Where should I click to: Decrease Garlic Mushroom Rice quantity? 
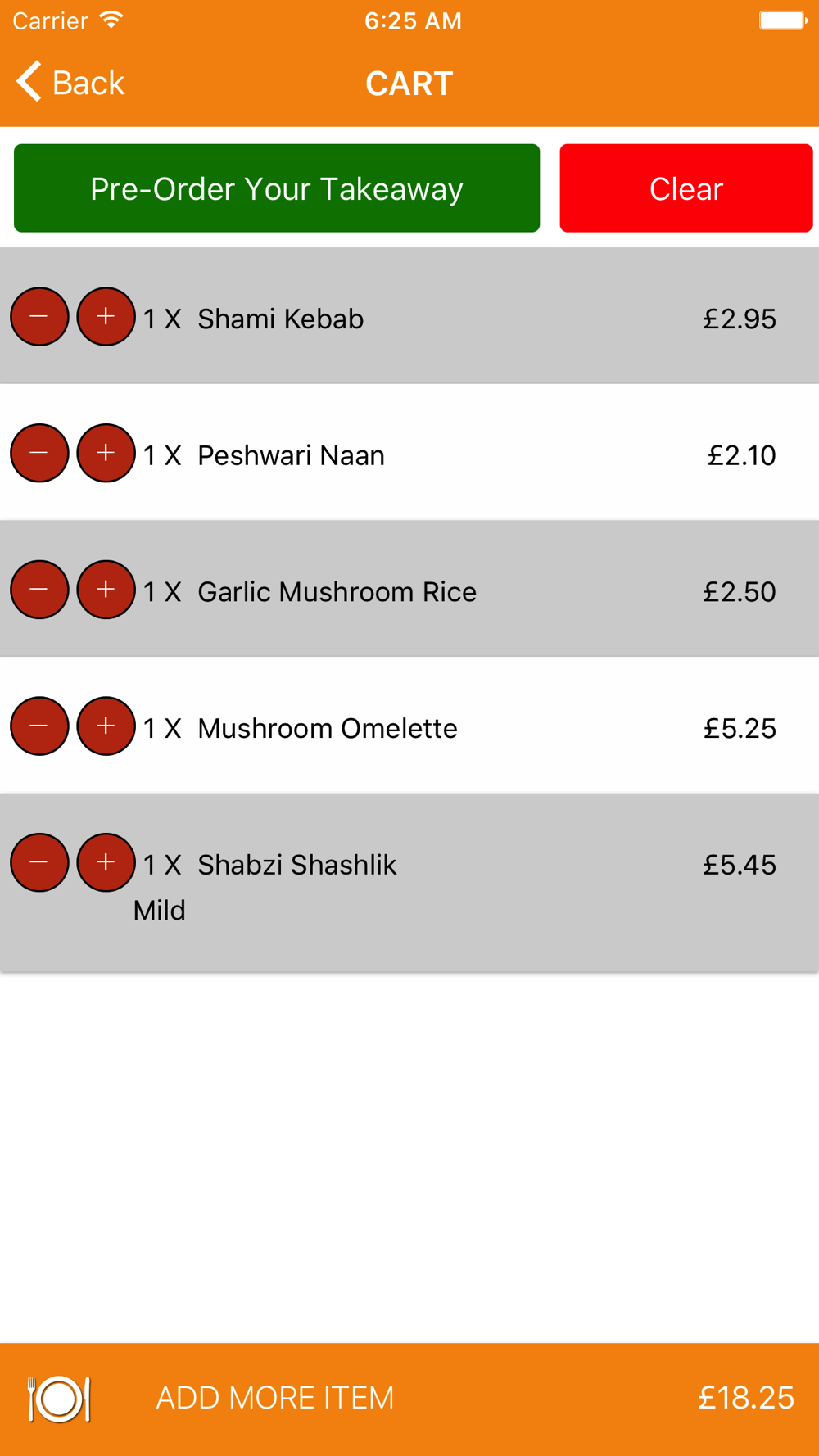point(39,590)
